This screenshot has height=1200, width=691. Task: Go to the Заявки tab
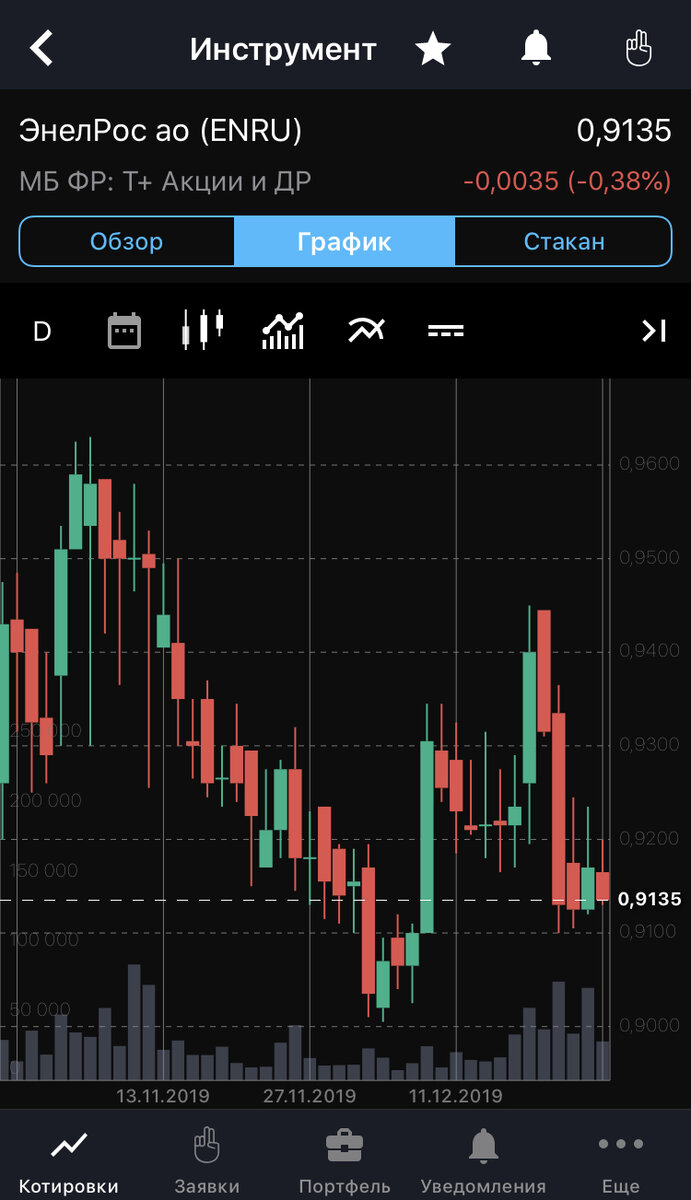207,1160
